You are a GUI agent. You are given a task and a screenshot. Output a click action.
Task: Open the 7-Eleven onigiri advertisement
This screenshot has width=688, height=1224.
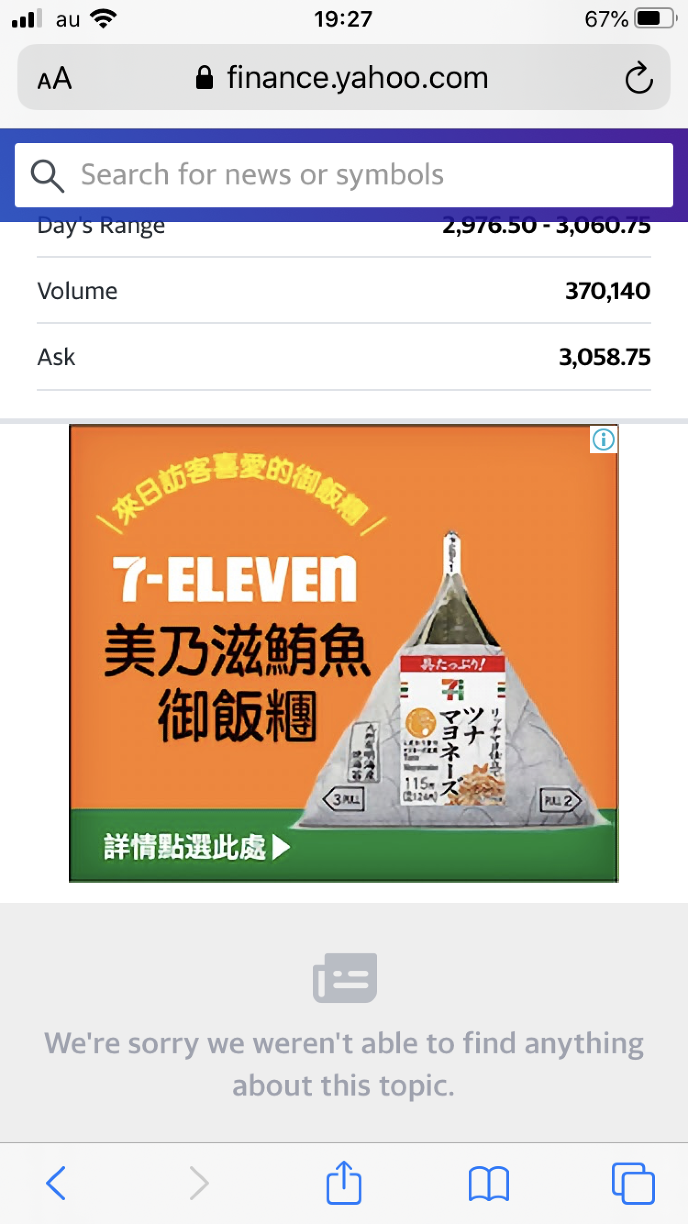(x=343, y=653)
